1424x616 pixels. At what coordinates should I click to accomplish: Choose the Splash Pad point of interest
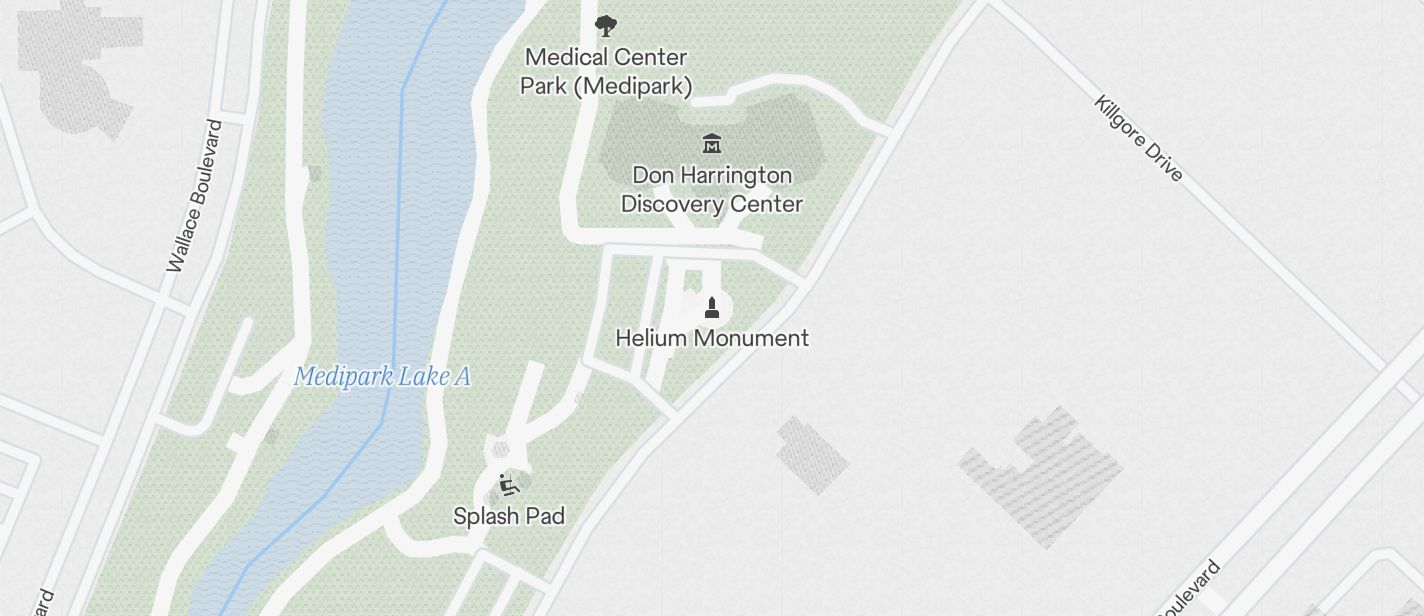point(509,486)
